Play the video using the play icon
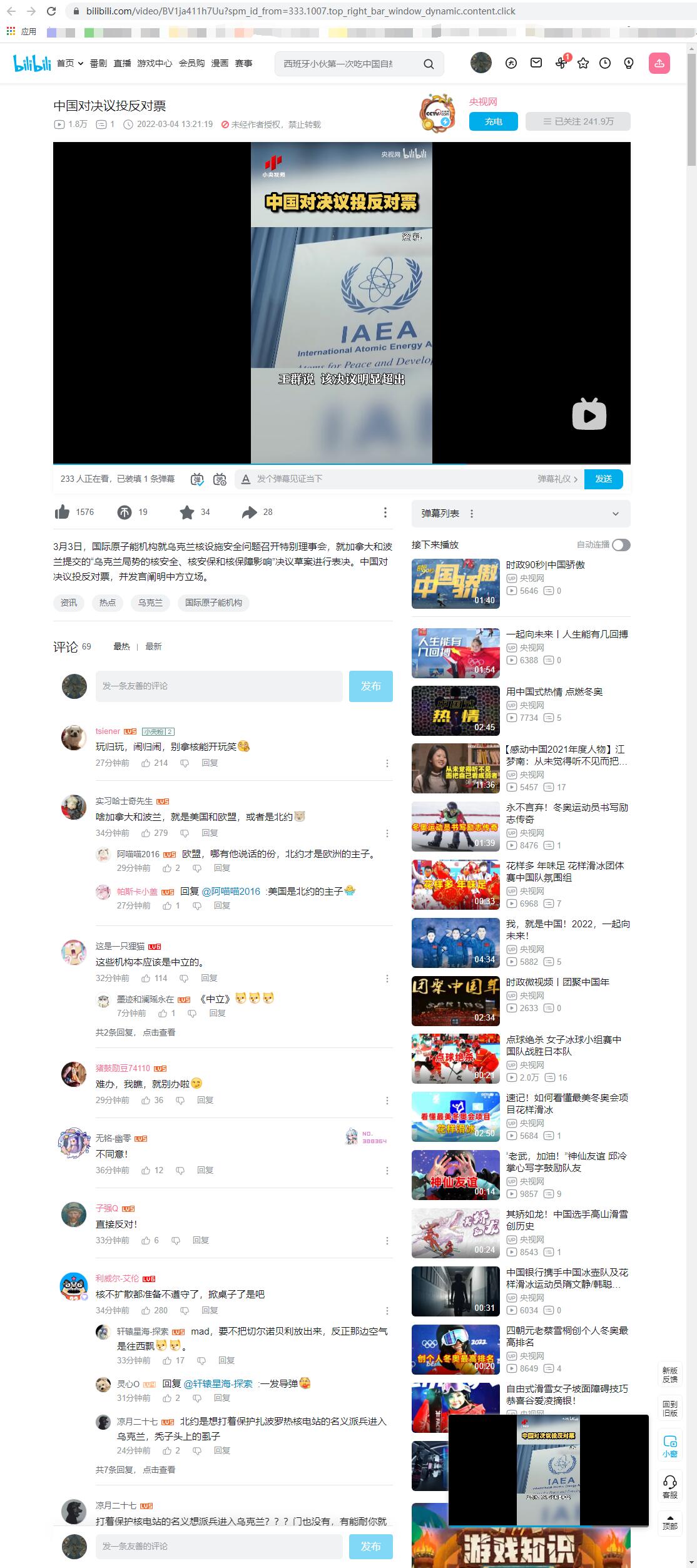This screenshot has width=697, height=1568. tap(589, 414)
